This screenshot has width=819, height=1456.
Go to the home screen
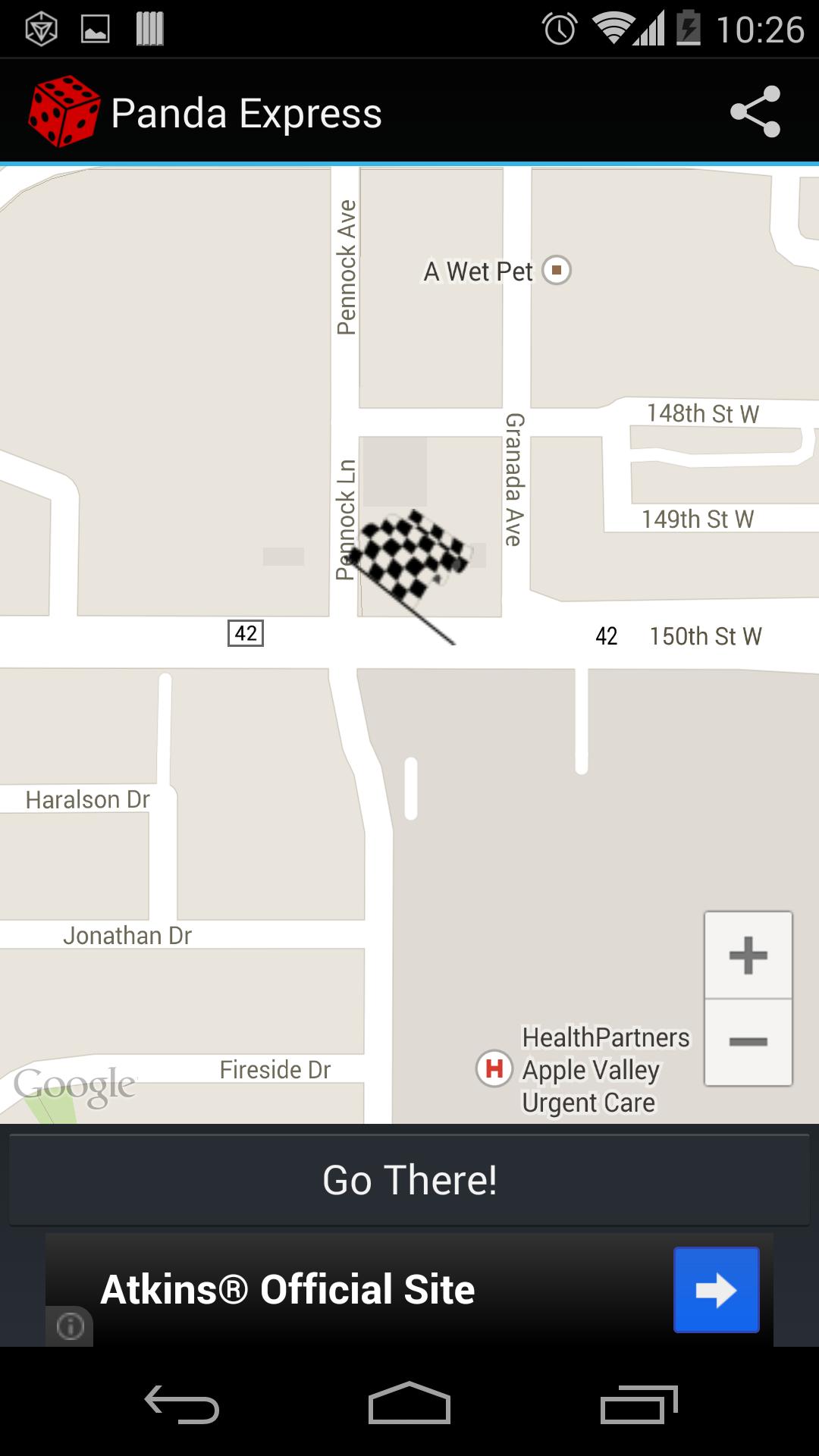coord(409,1404)
